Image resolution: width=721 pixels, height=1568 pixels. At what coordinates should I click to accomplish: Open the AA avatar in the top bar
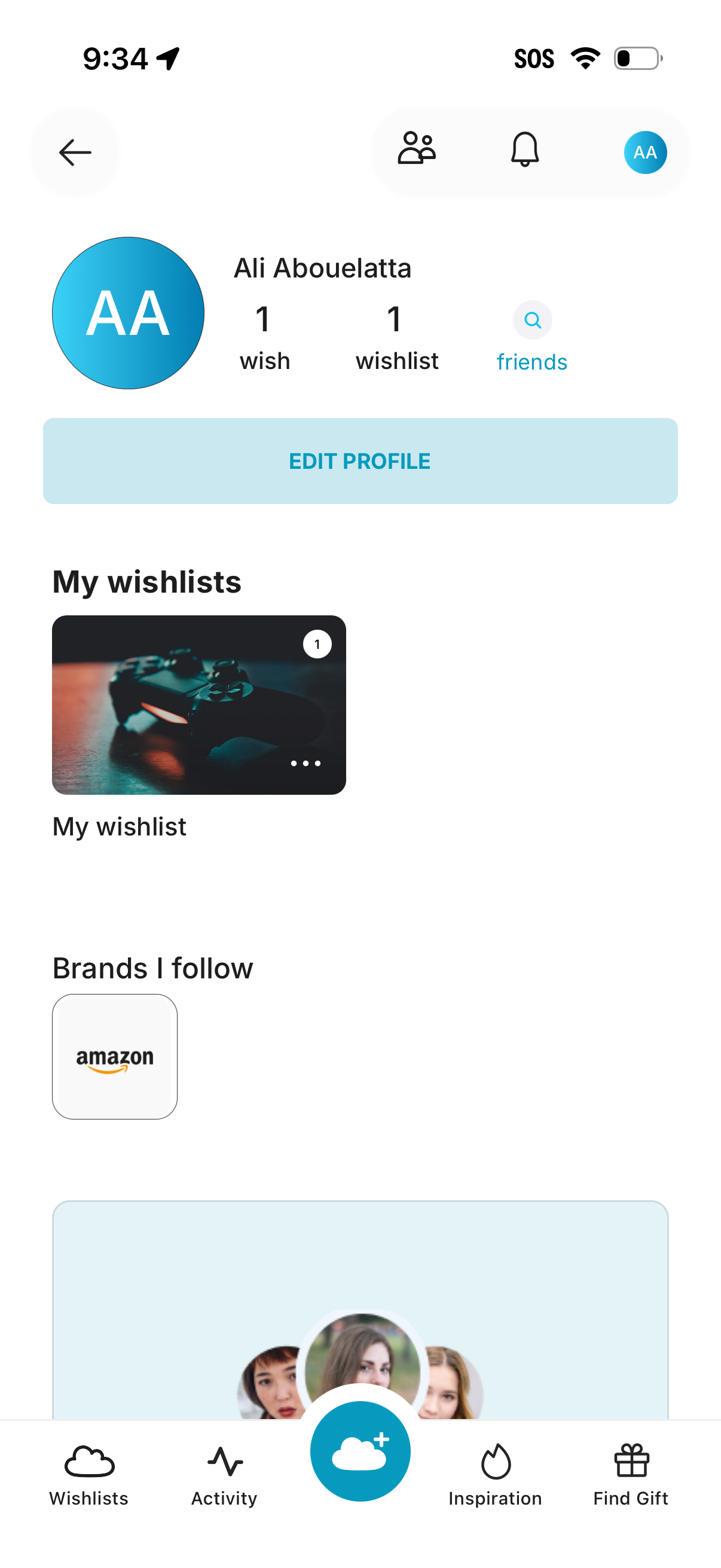[645, 151]
